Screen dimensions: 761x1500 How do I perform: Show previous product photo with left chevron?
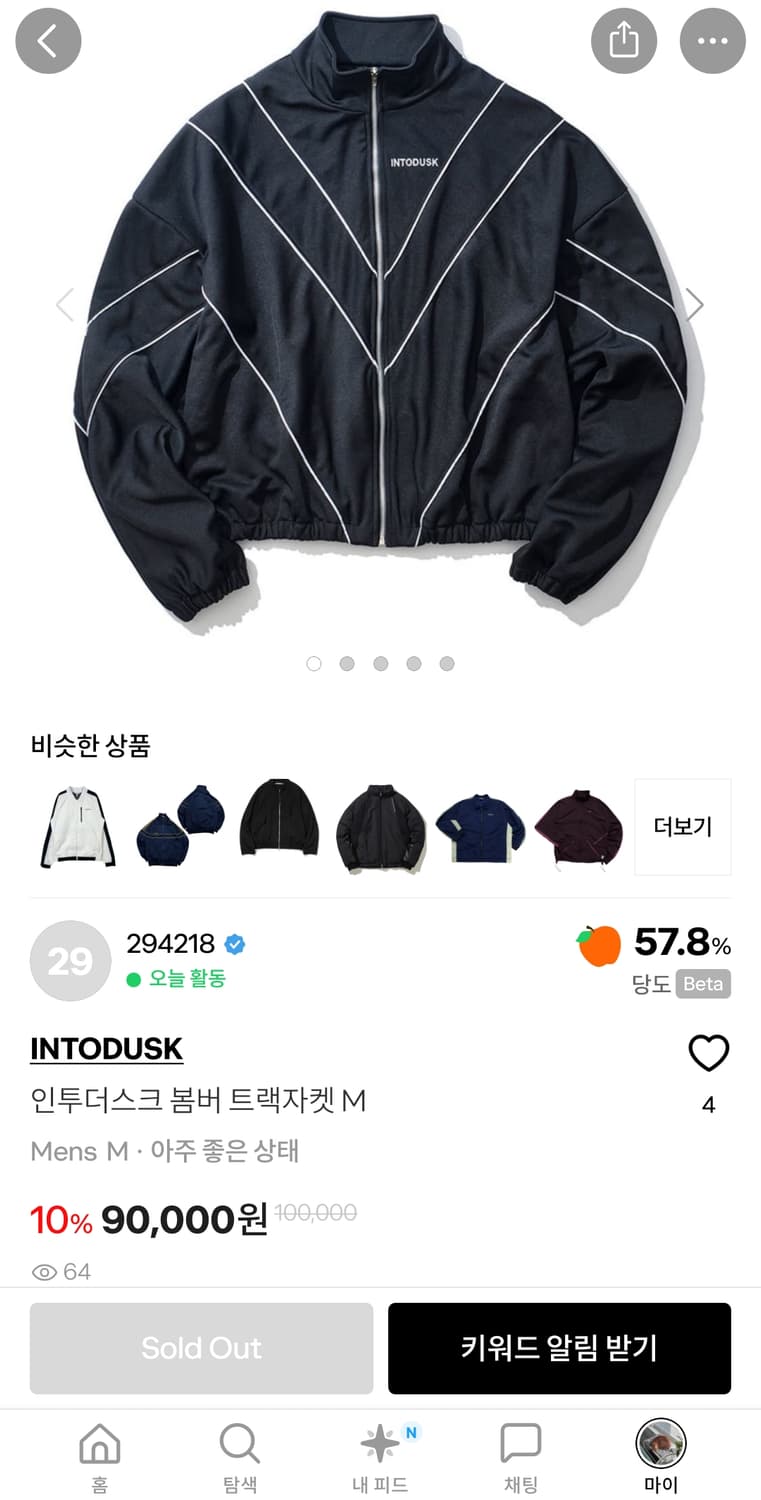point(65,304)
